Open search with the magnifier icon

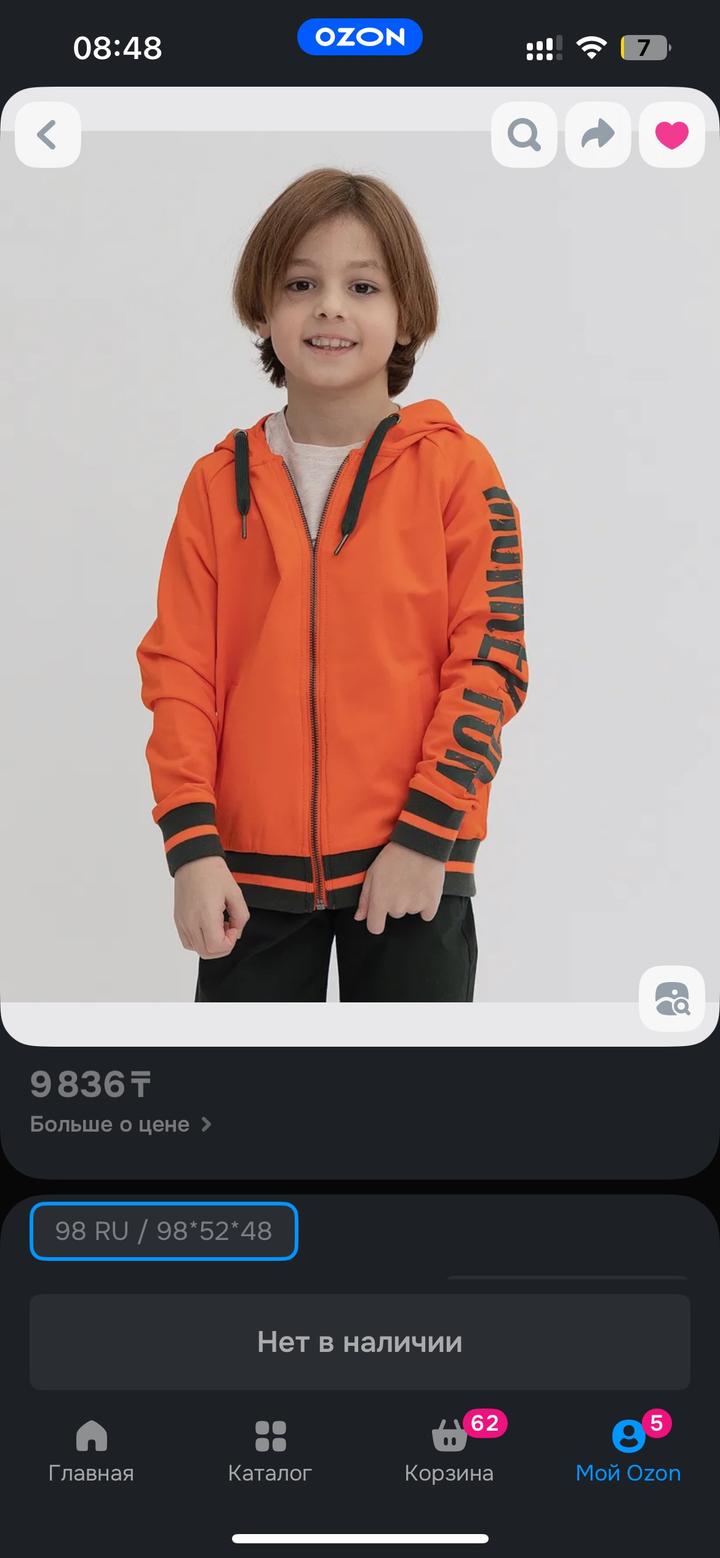click(524, 134)
